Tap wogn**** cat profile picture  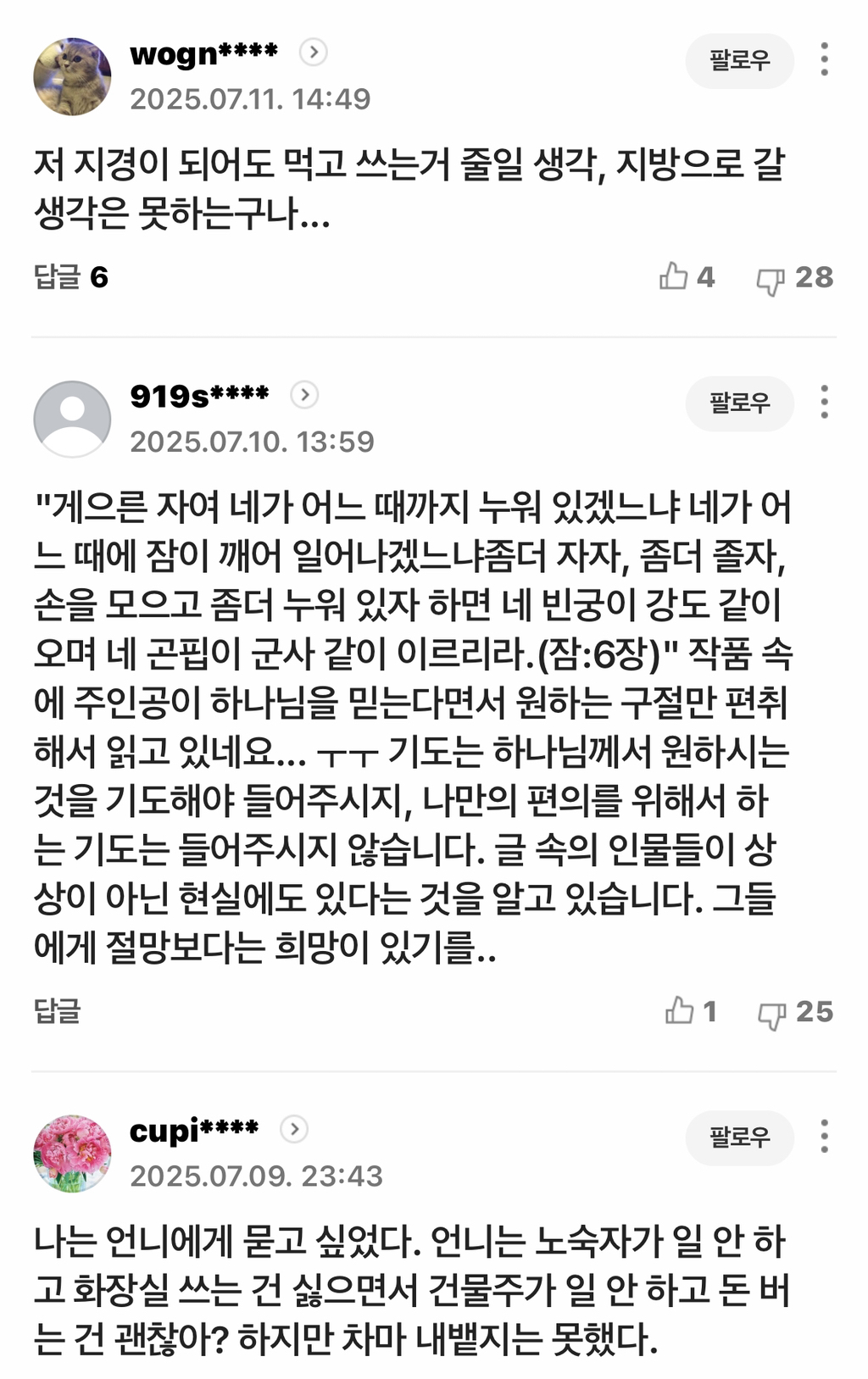[x=72, y=76]
